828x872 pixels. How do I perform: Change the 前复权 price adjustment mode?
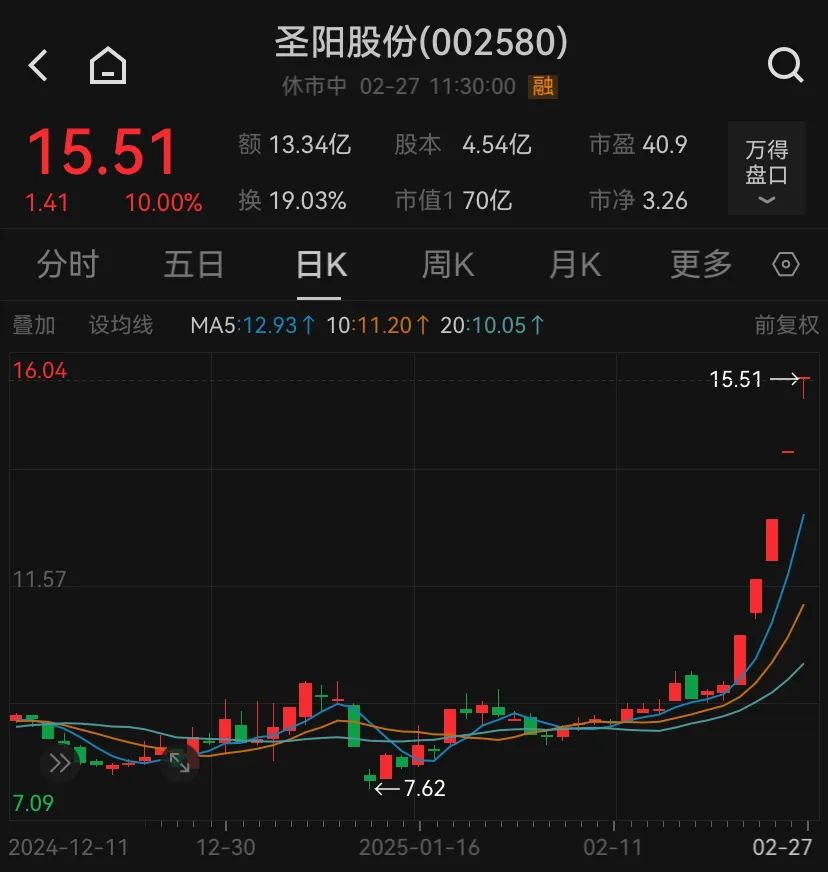[786, 325]
